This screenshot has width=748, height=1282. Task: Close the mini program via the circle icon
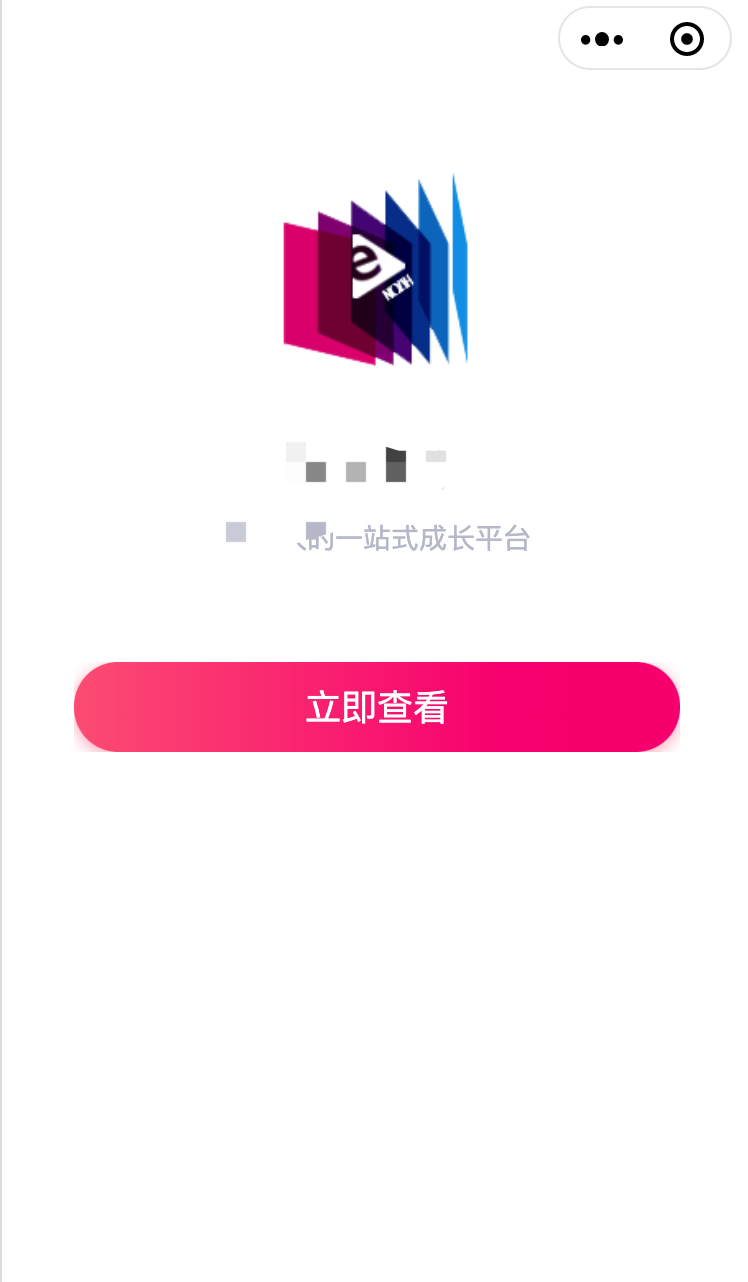(686, 40)
